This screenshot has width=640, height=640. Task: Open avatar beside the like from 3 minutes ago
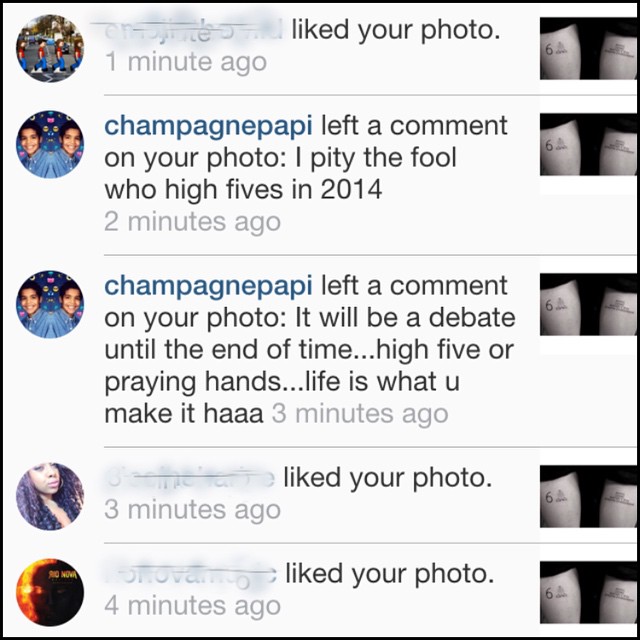click(x=50, y=496)
